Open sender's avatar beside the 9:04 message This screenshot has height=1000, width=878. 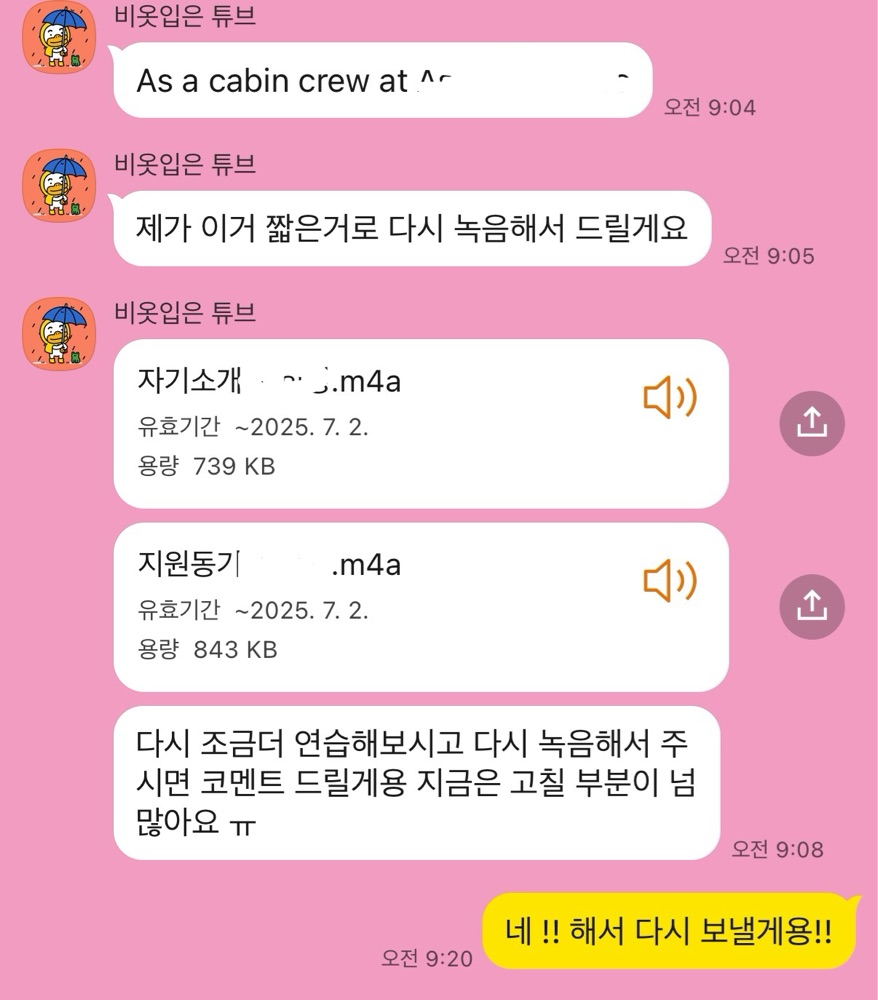(59, 38)
